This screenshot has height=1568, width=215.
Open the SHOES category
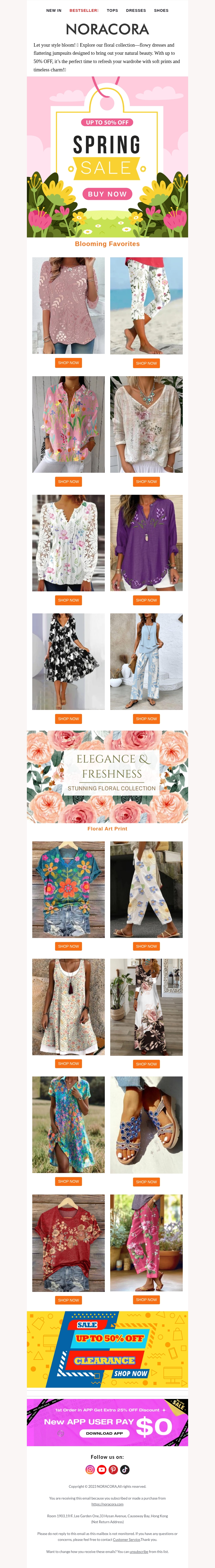[162, 10]
